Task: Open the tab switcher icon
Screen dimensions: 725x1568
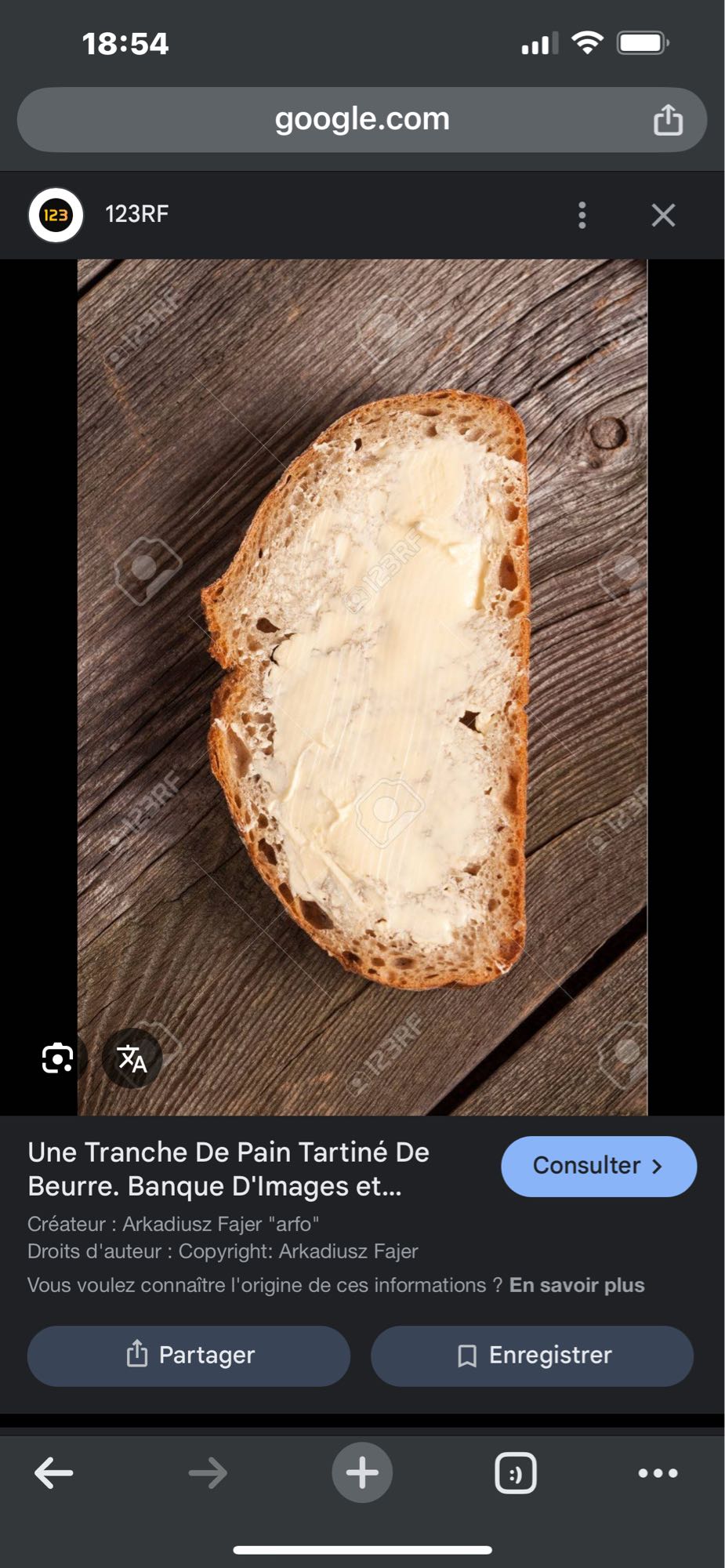Action: click(x=516, y=1472)
